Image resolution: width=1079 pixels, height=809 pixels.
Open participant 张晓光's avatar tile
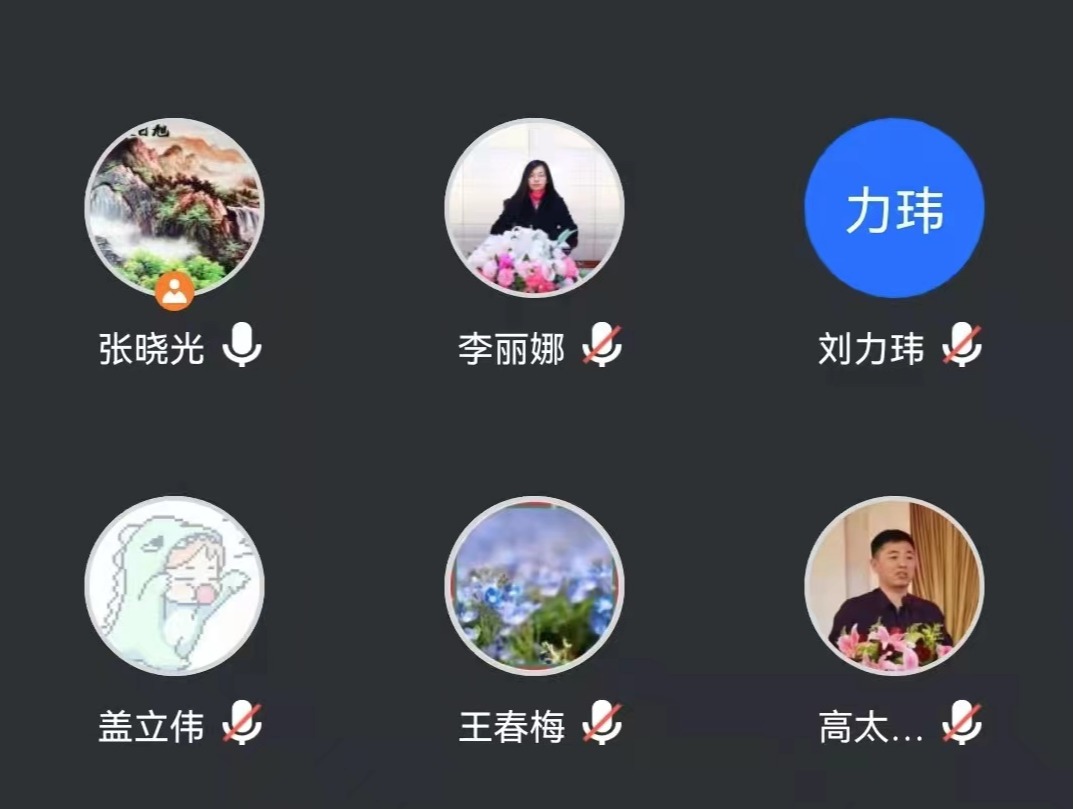[174, 207]
